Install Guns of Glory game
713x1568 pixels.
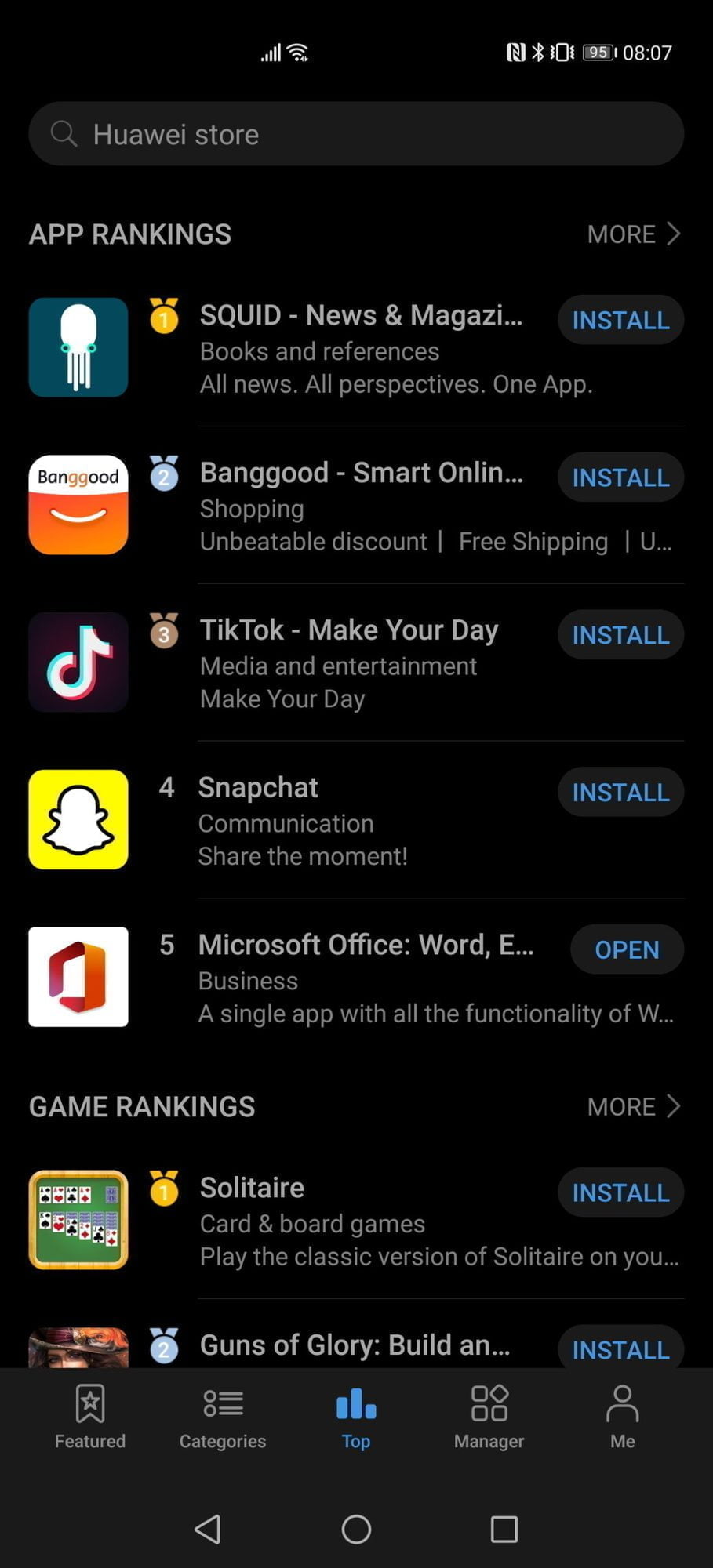point(620,1348)
